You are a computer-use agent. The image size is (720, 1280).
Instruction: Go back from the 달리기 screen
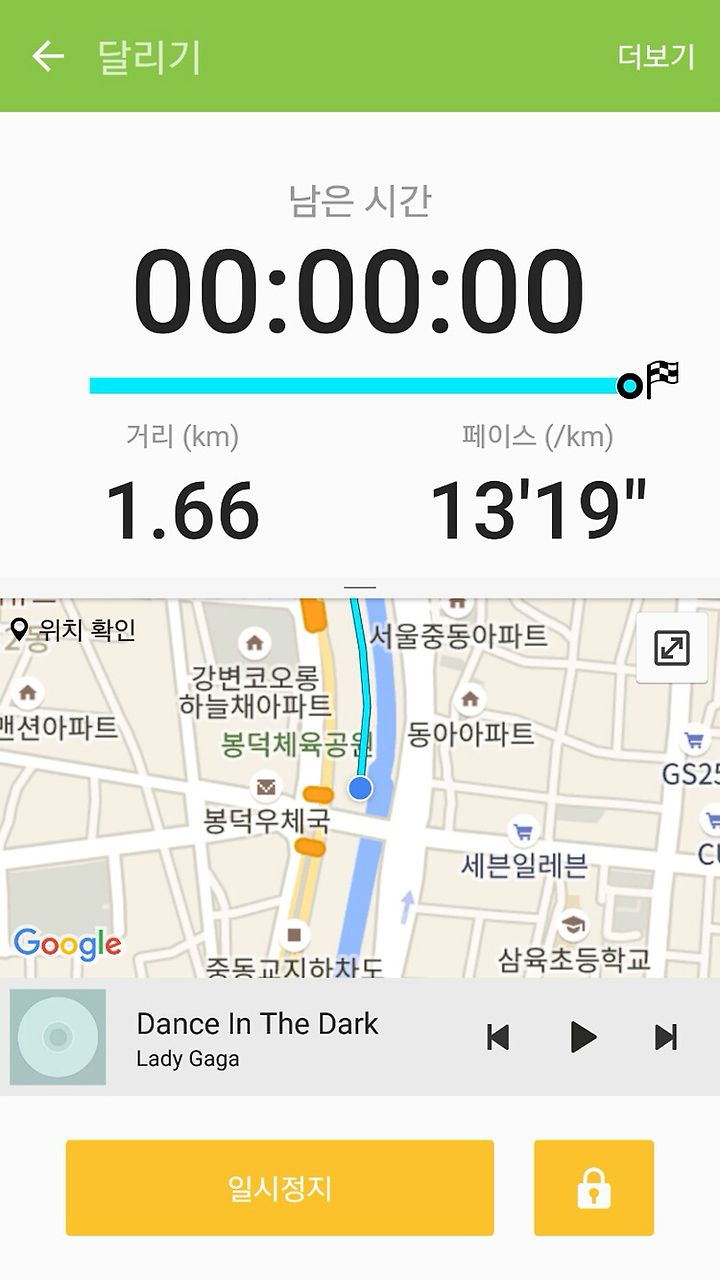47,56
